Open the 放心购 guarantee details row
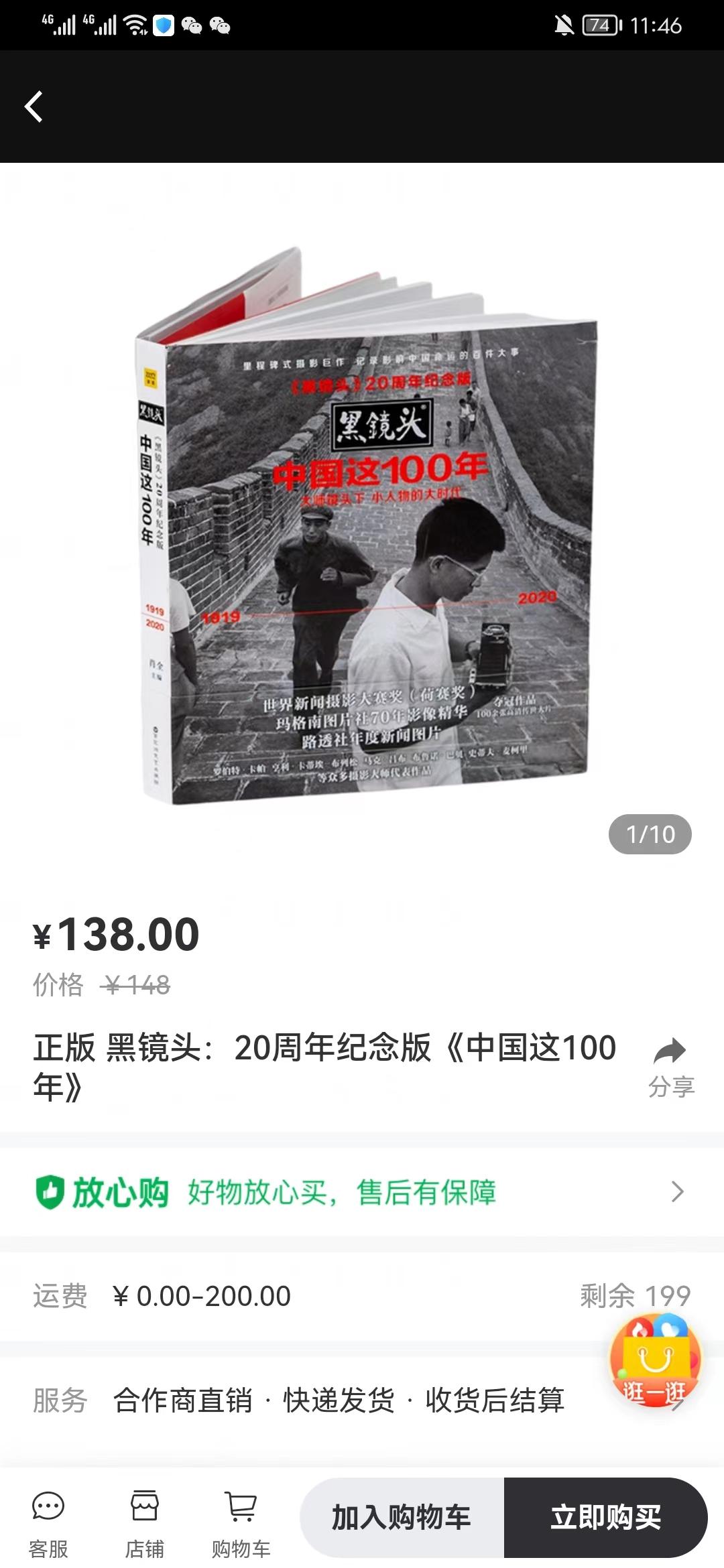 pyautogui.click(x=362, y=1193)
